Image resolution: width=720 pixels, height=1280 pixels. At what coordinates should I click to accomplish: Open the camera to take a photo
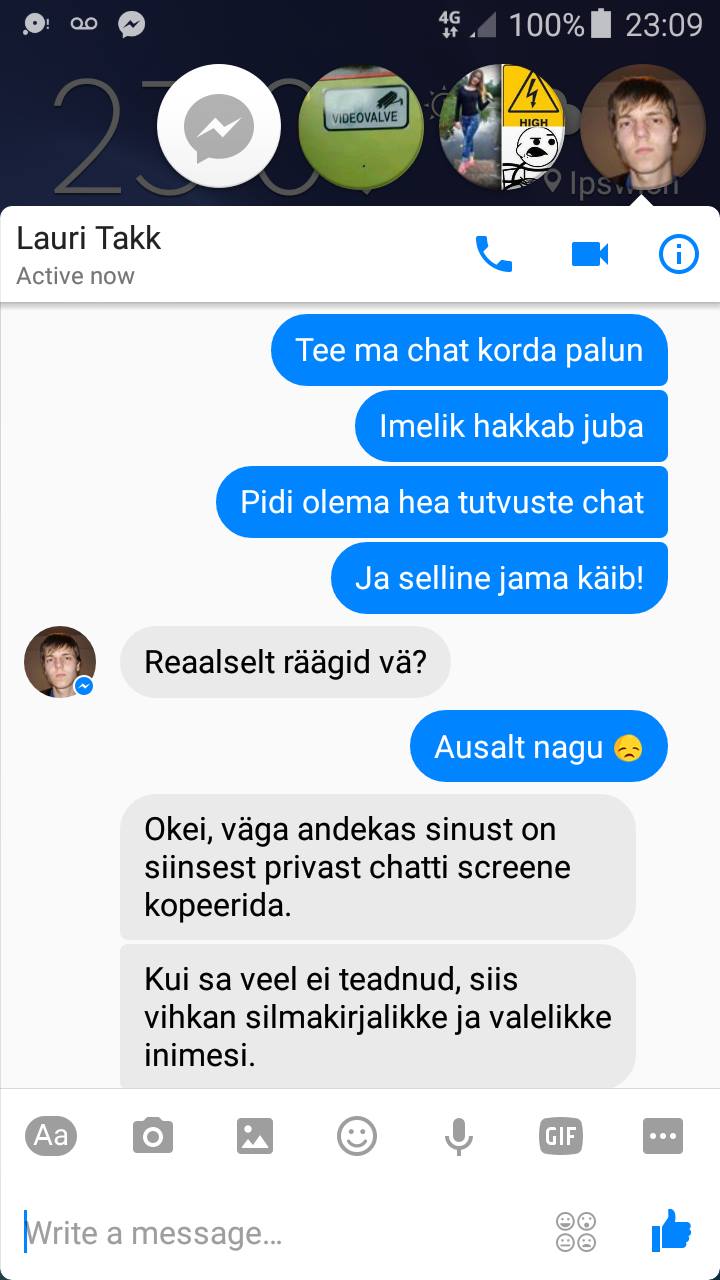point(153,1136)
